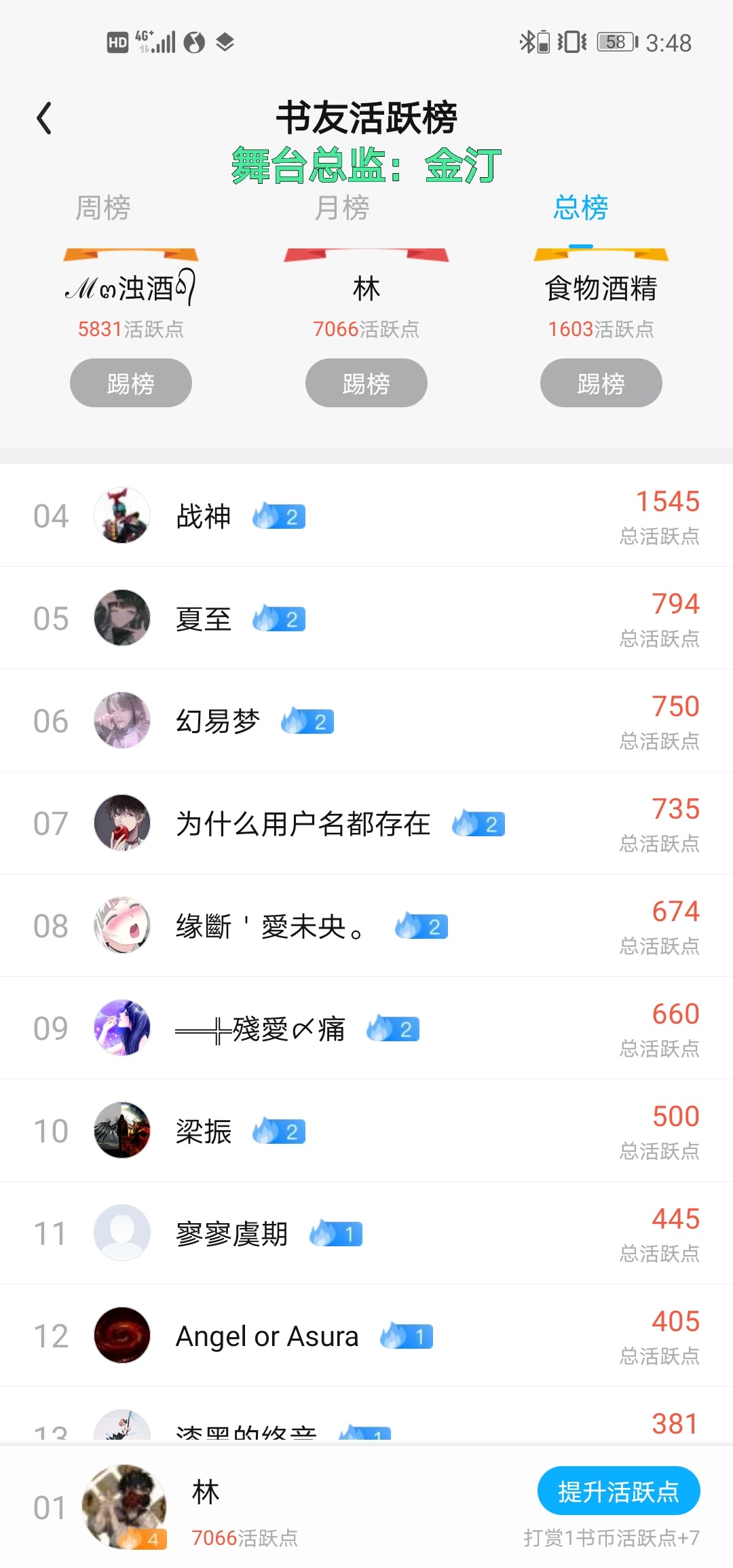This screenshot has width=733, height=1568.
Task: Tap 踢榜 button under 5831活跃点
Action: click(x=131, y=383)
